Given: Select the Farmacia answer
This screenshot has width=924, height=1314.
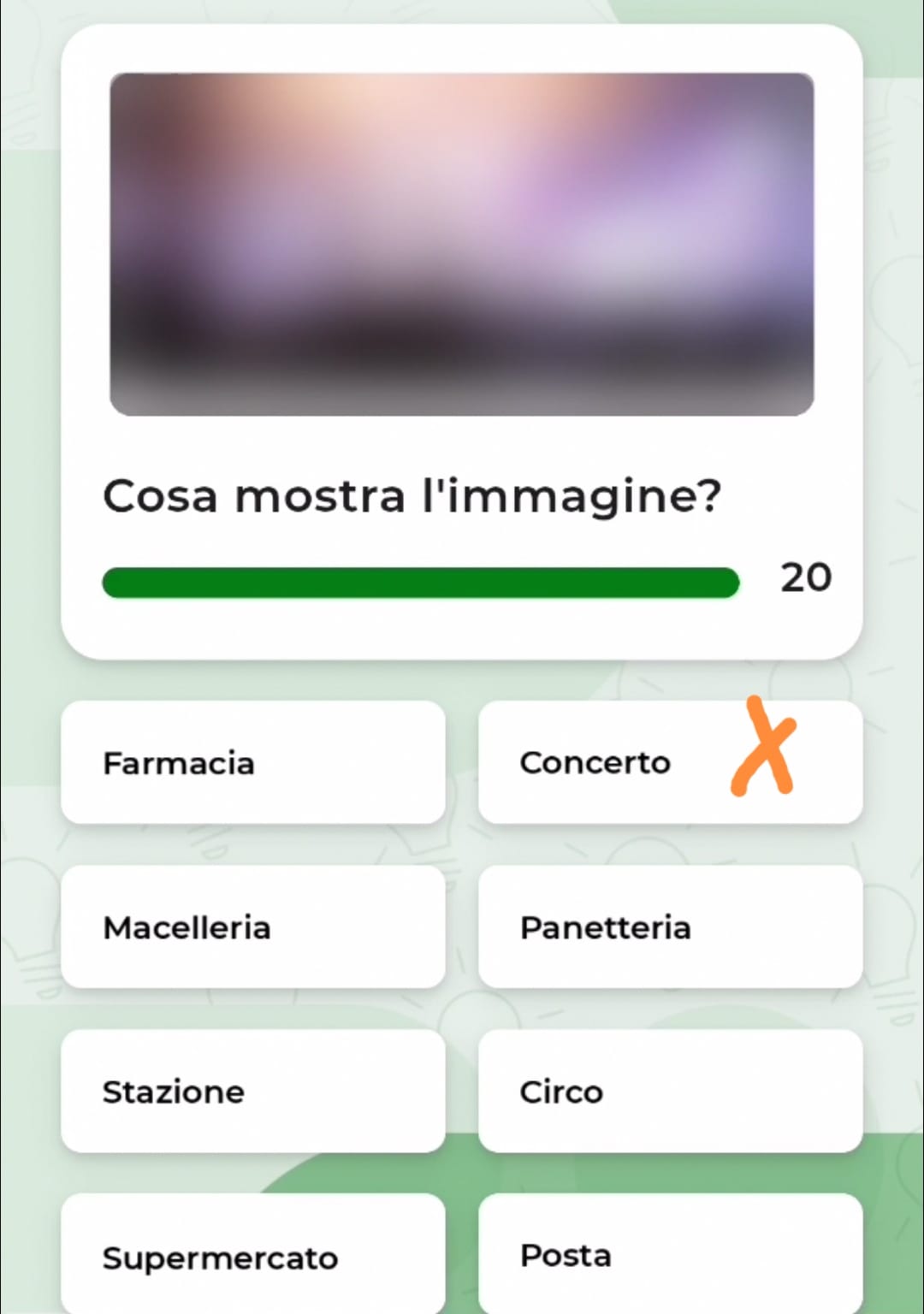Looking at the screenshot, I should (252, 762).
